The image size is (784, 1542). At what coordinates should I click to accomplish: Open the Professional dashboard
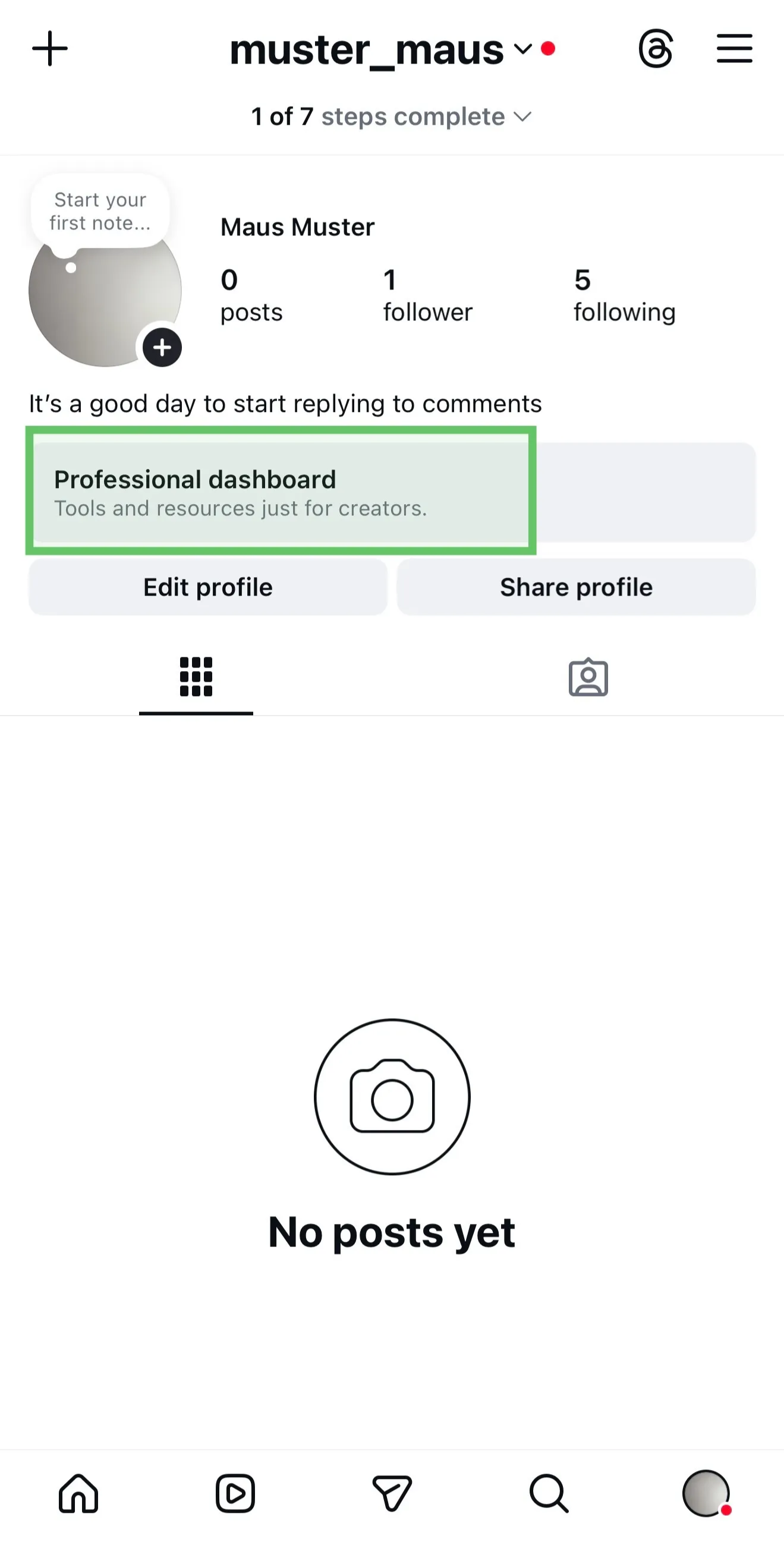tap(280, 492)
